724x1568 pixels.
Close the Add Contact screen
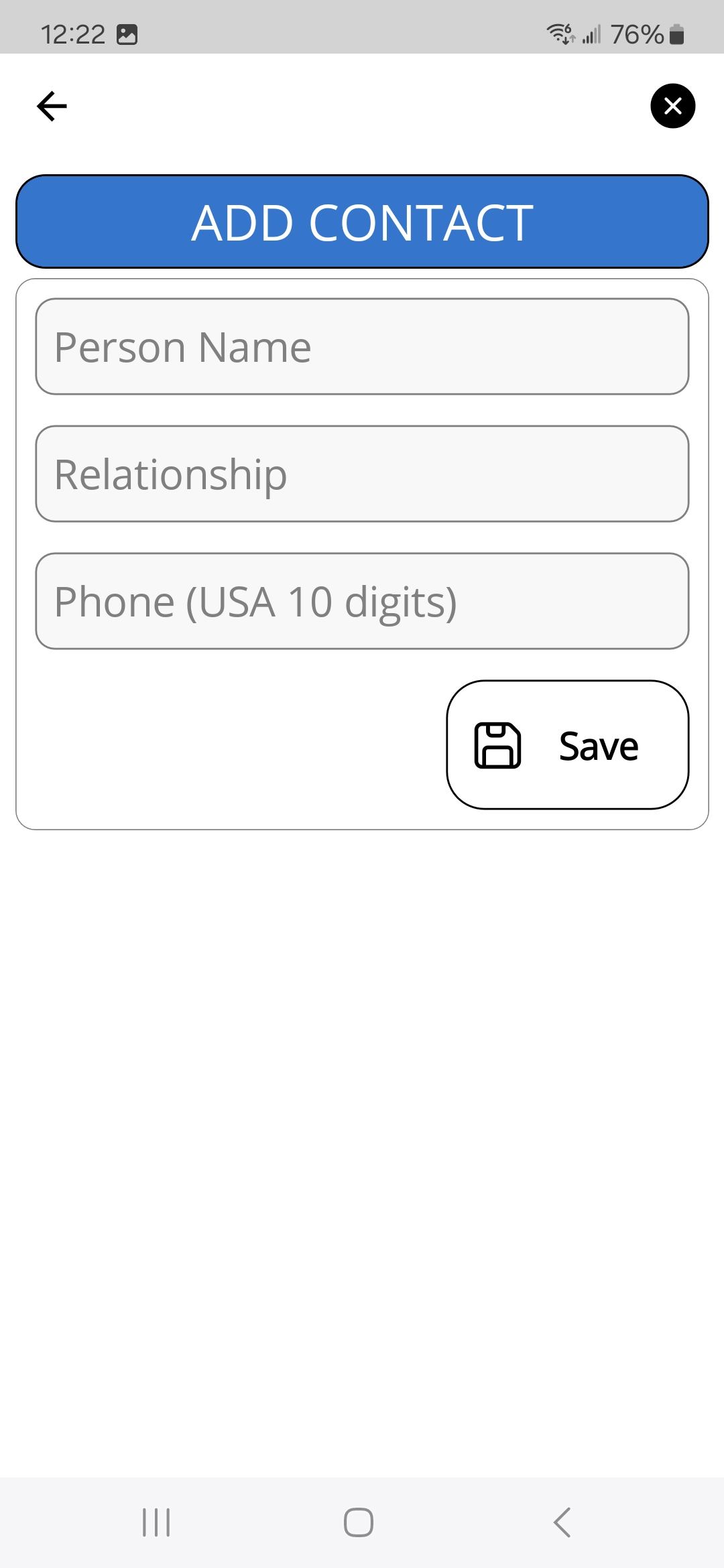pos(672,106)
